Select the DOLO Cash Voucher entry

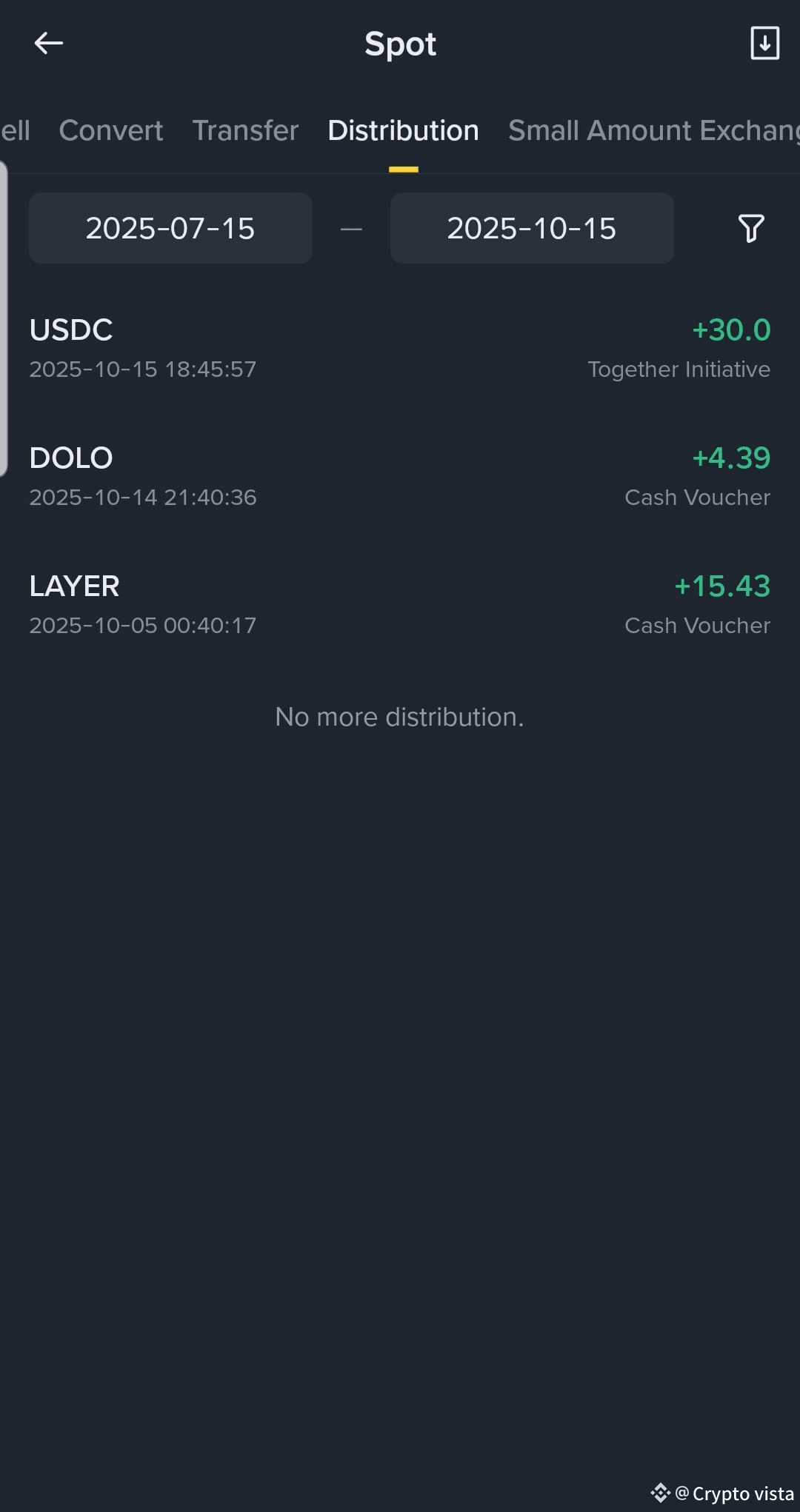pos(400,475)
